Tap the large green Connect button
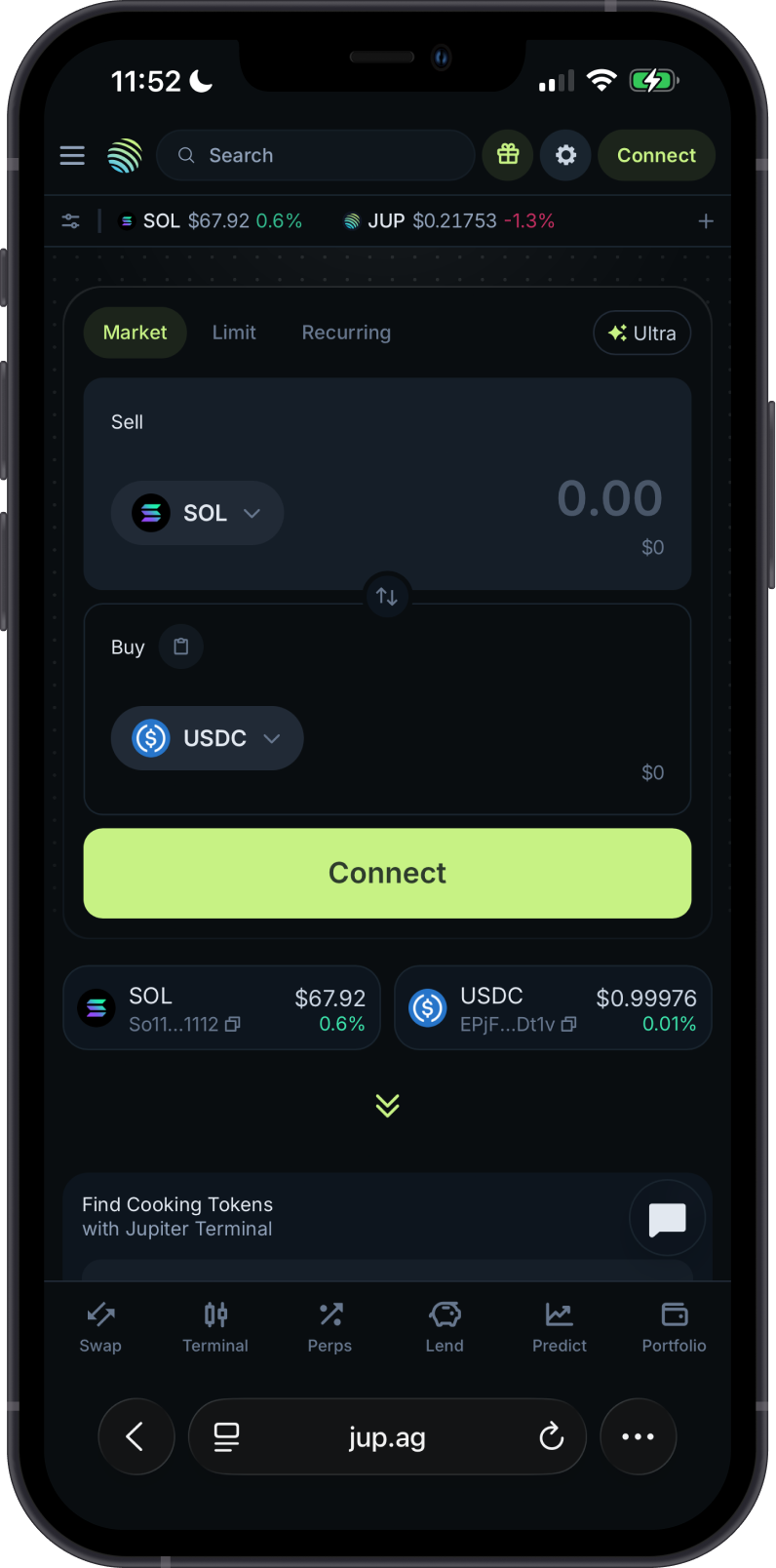Screen dimensions: 776x1568 pyautogui.click(x=388, y=873)
